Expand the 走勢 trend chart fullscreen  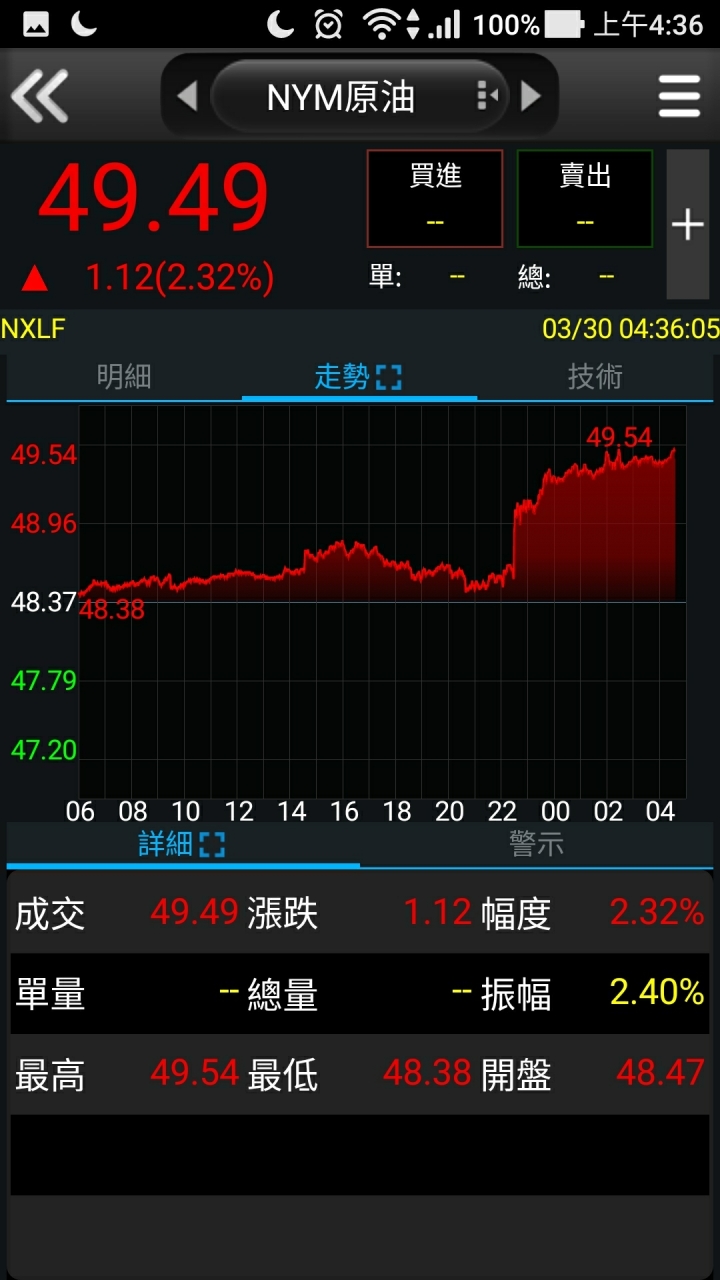click(388, 378)
